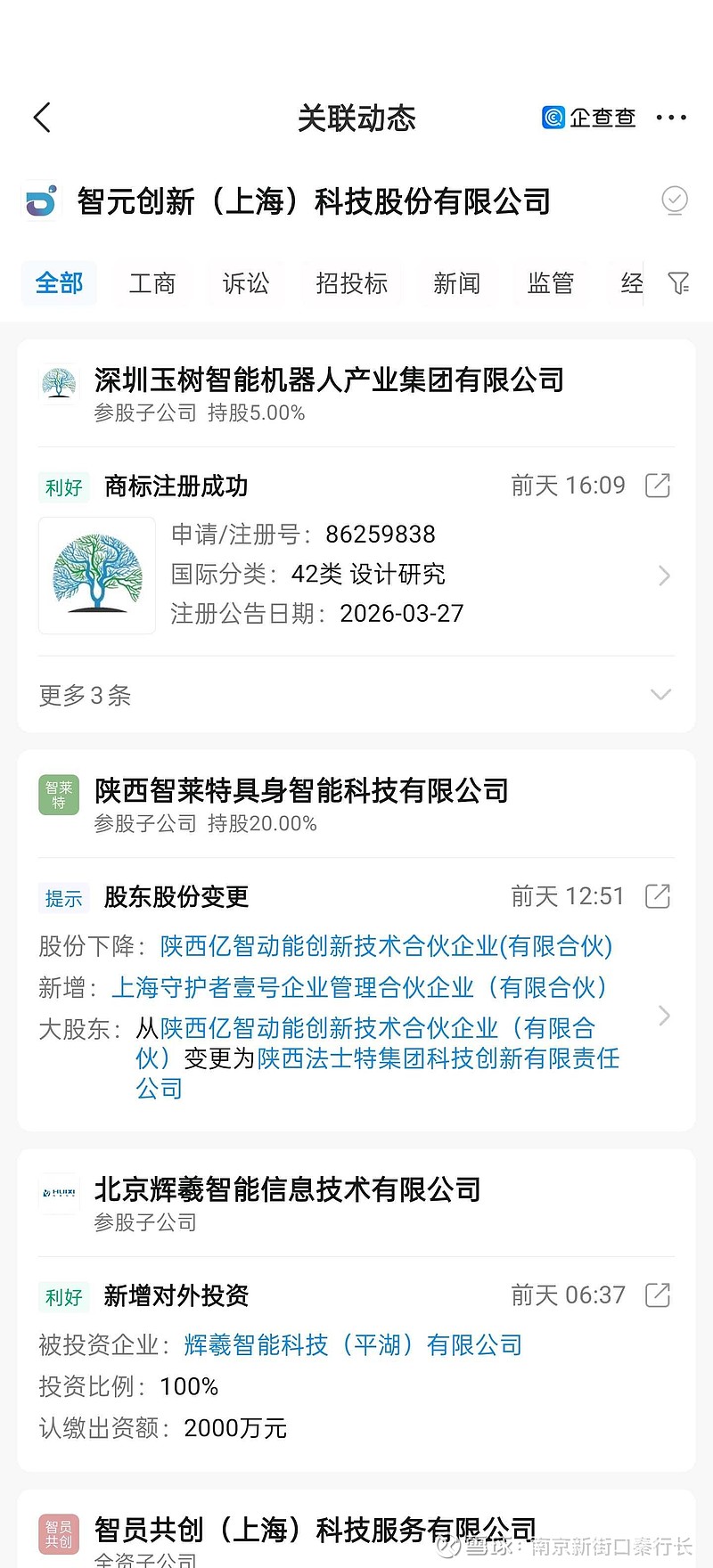713x1568 pixels.
Task: Tap the trademark tree logo thumbnail
Action: pos(96,576)
